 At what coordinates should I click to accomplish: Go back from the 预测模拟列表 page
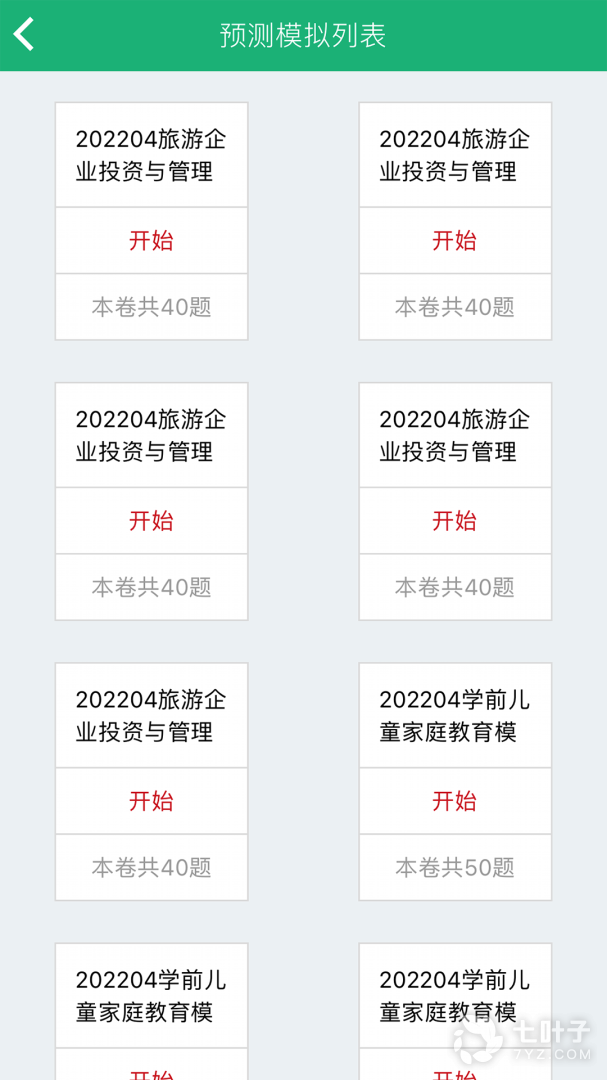[x=24, y=35]
